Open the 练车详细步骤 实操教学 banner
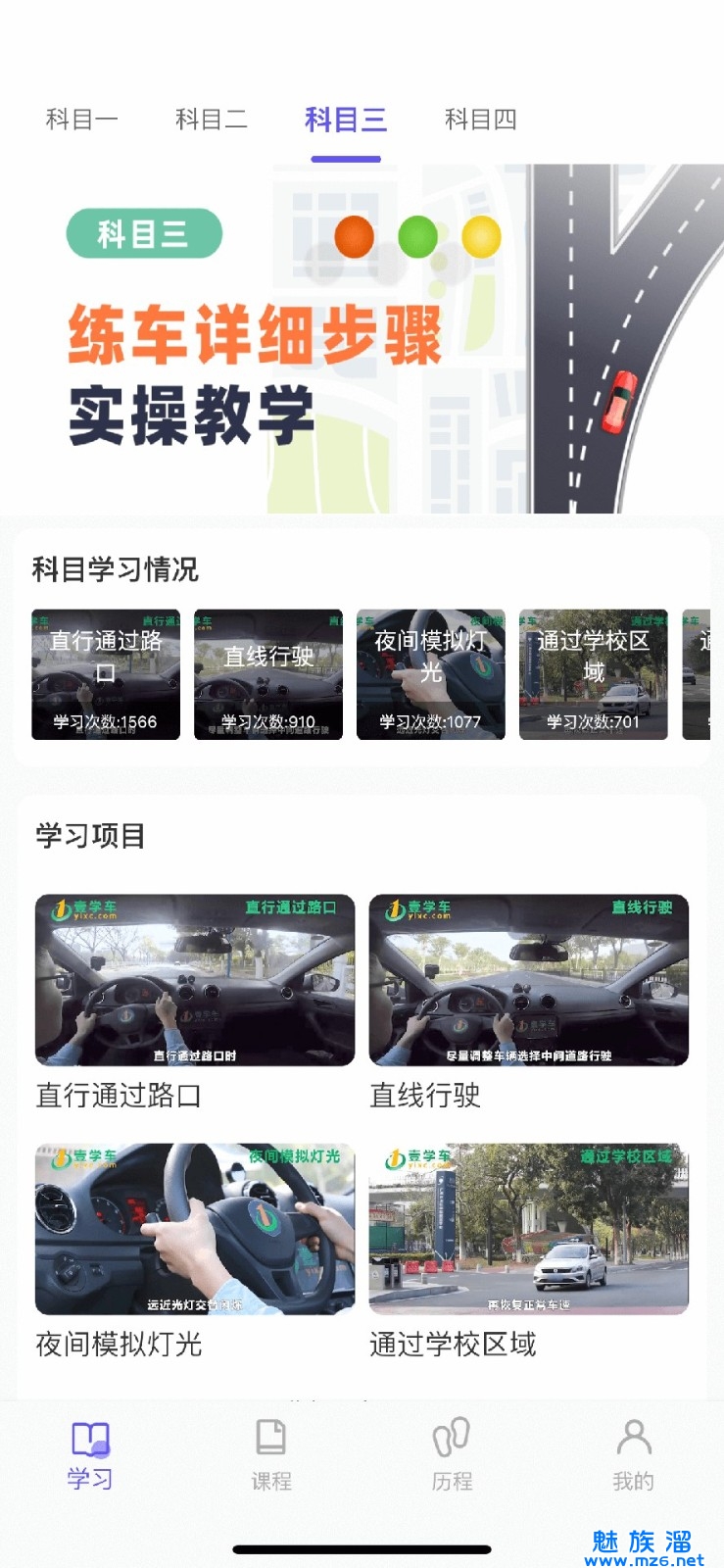The width and height of the screenshot is (724, 1568). pos(362,338)
